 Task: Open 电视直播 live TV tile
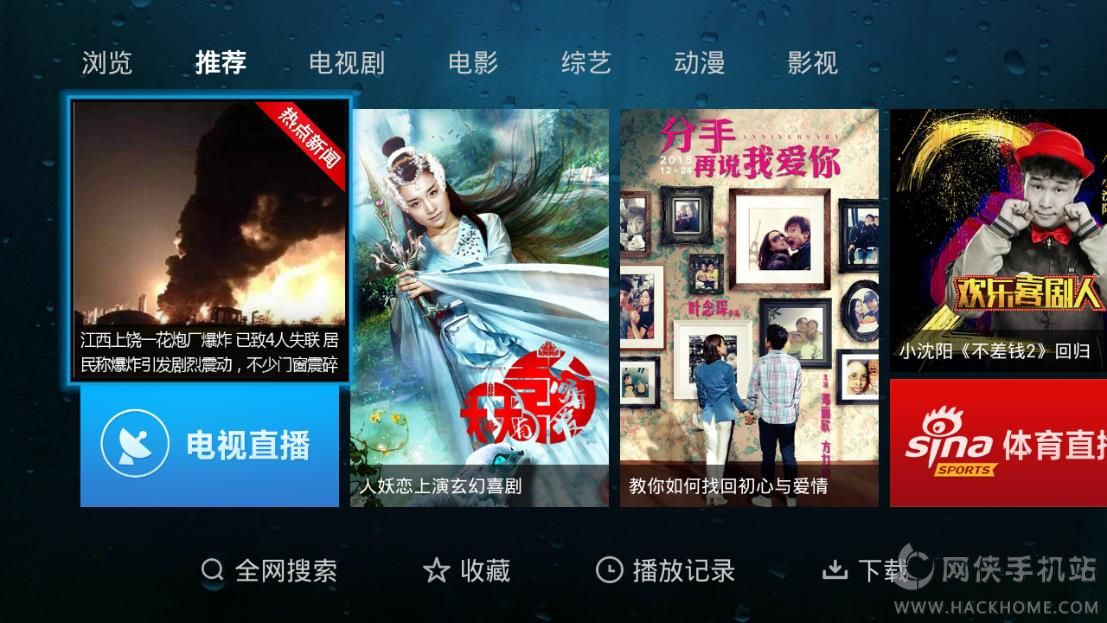(210, 445)
